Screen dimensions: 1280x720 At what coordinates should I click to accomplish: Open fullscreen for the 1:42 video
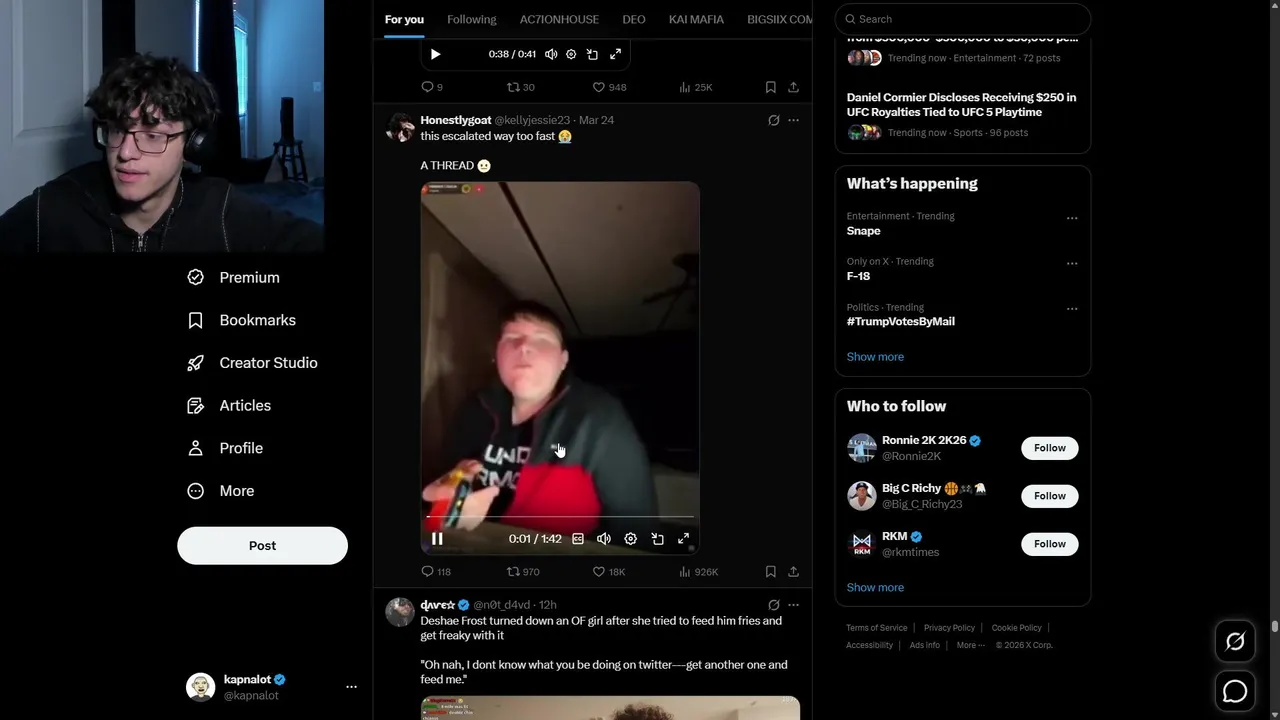coord(684,539)
